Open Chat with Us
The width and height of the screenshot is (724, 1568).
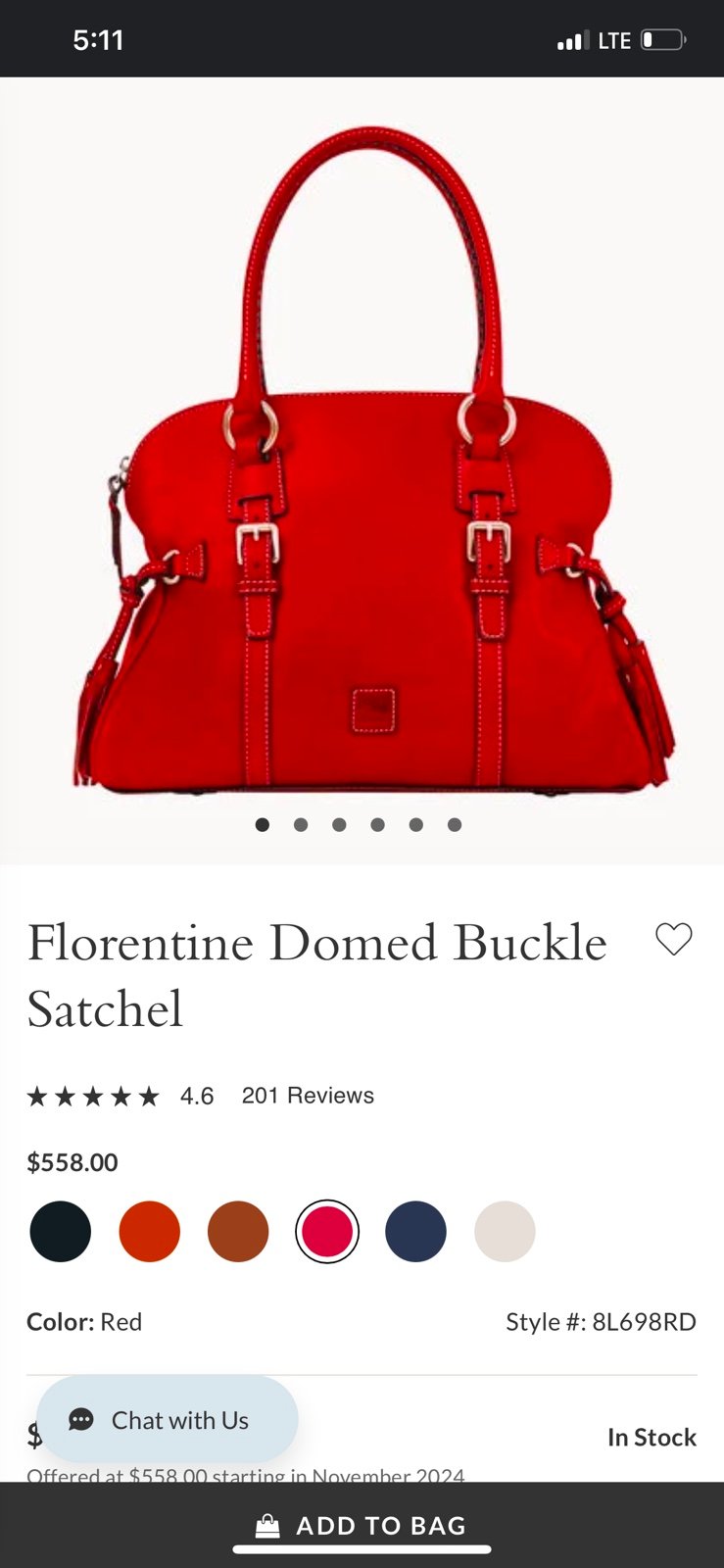[x=167, y=1419]
